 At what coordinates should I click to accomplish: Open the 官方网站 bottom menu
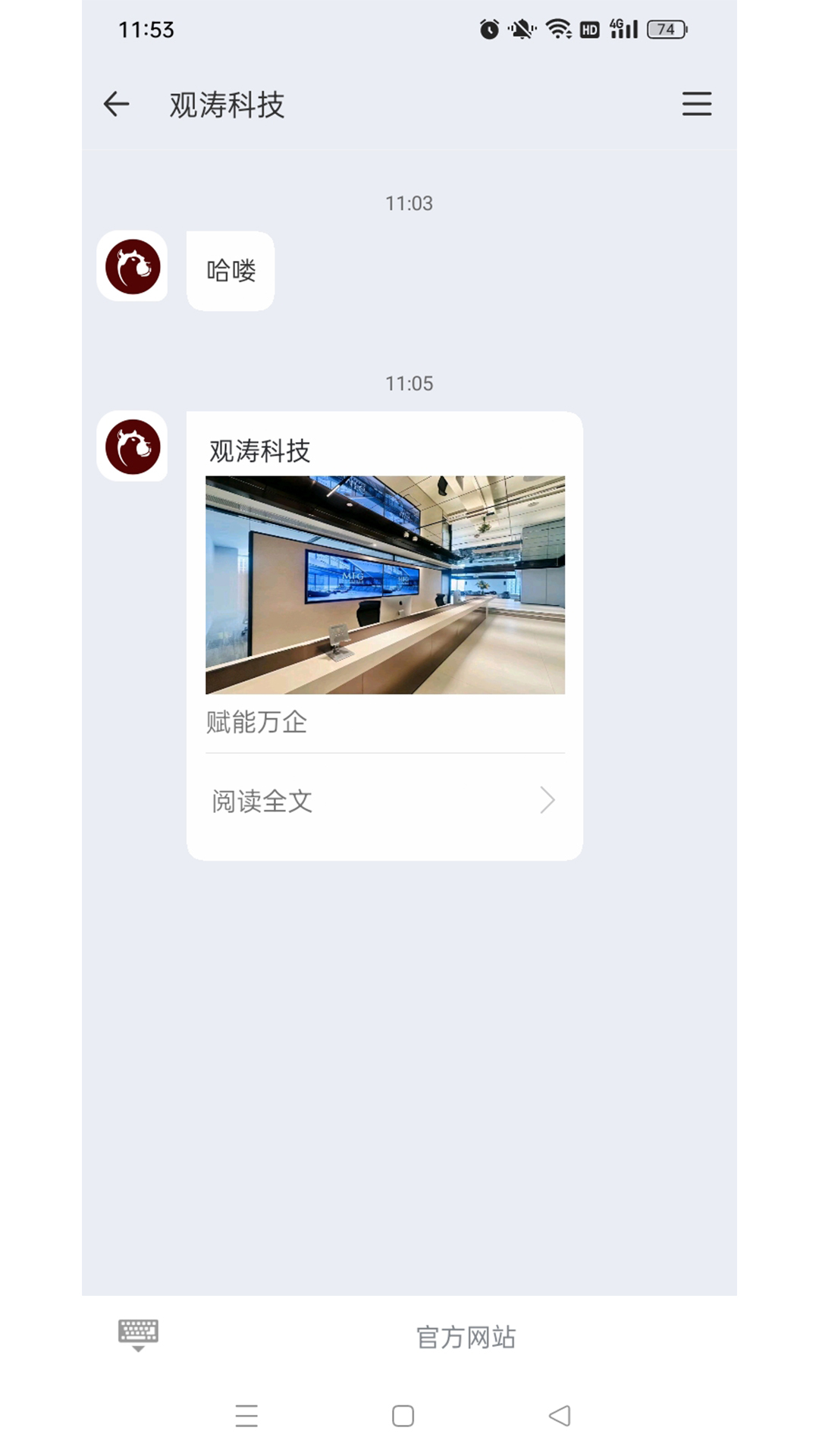[466, 1338]
